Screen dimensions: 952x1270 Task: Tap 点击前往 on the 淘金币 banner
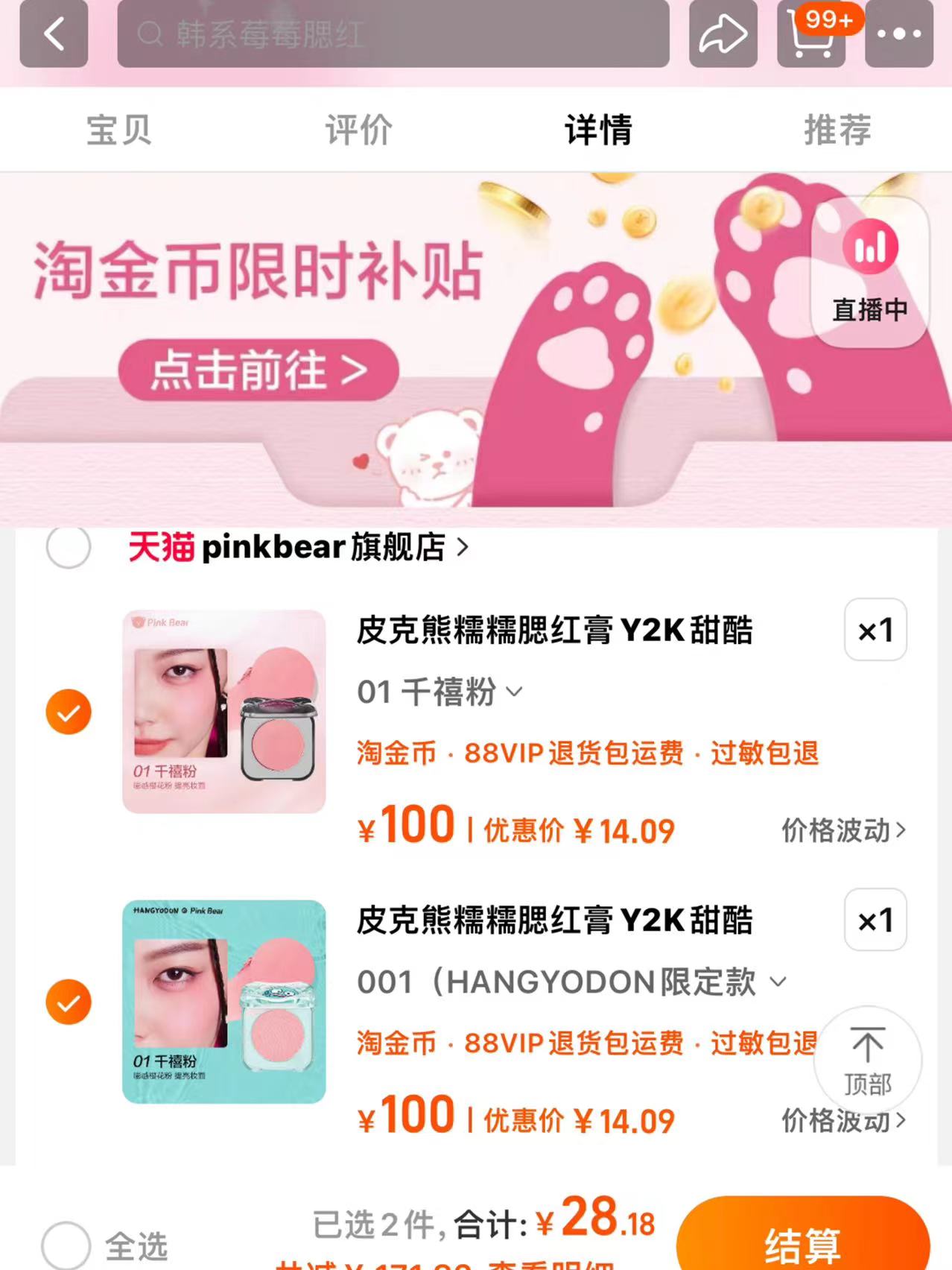[x=258, y=370]
